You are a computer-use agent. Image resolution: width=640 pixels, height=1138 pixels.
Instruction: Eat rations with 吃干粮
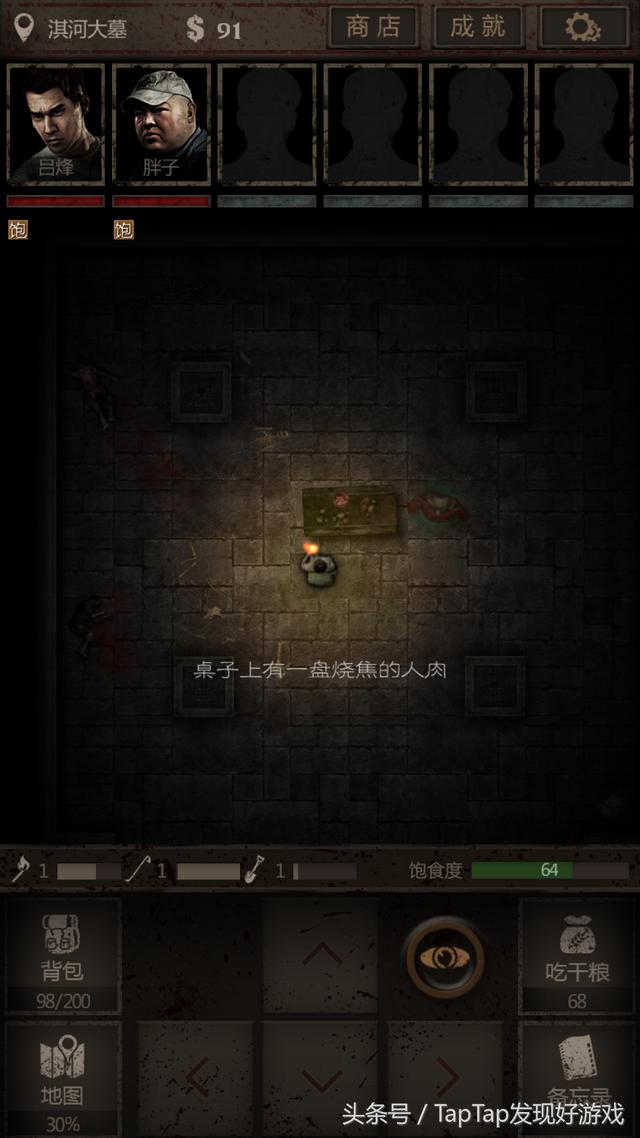(577, 955)
